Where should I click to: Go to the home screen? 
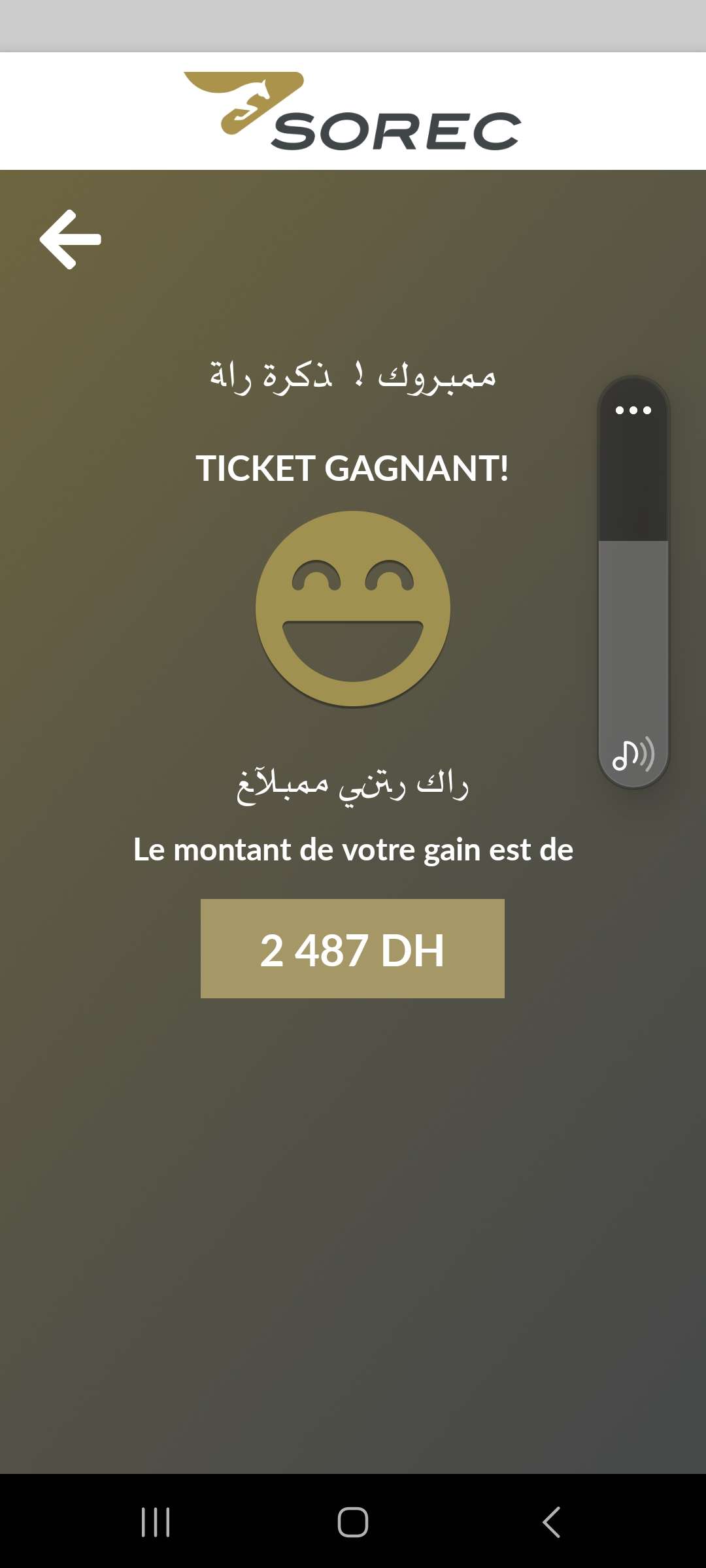pos(352,1522)
